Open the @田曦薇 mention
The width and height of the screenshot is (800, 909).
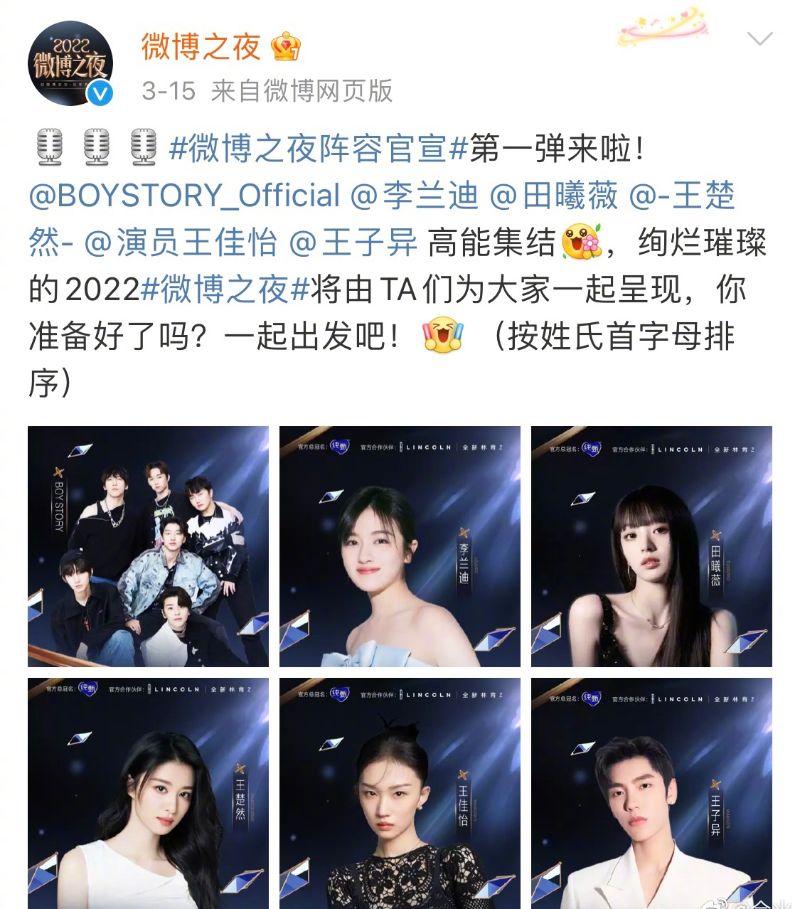(551, 195)
